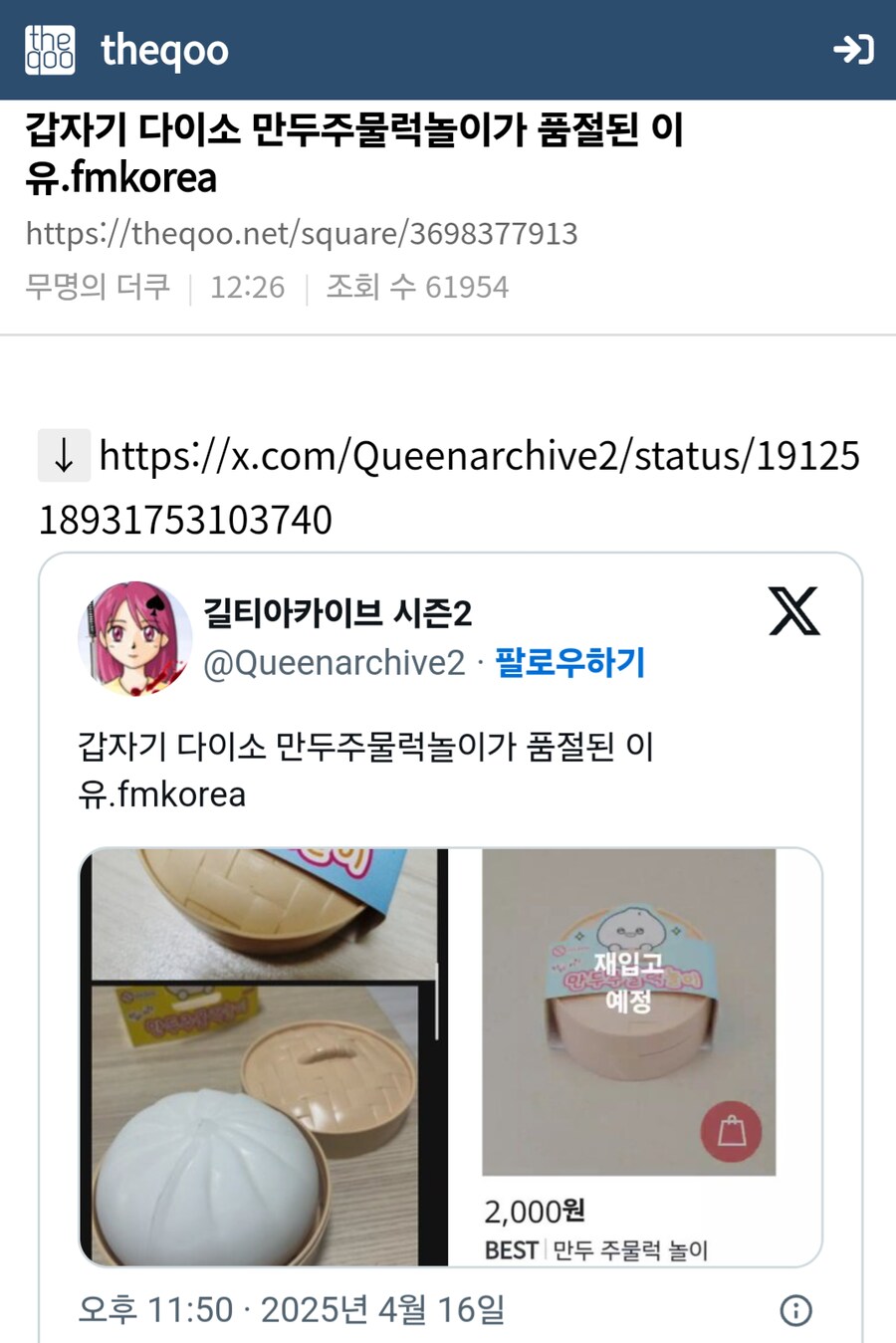This screenshot has width=896, height=1343.
Task: Open the login icon in header
Action: click(853, 49)
